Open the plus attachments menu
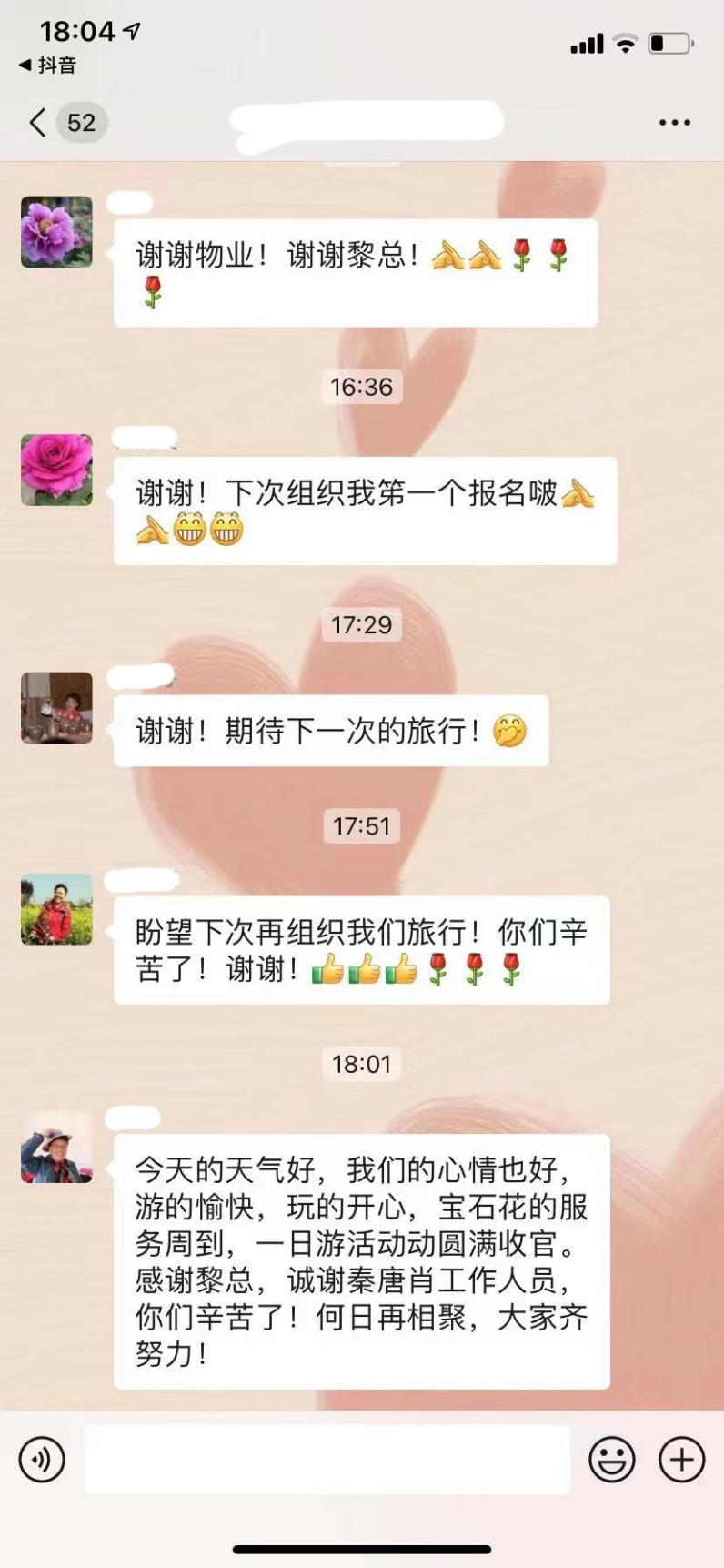The width and height of the screenshot is (724, 1568). coord(681,1460)
